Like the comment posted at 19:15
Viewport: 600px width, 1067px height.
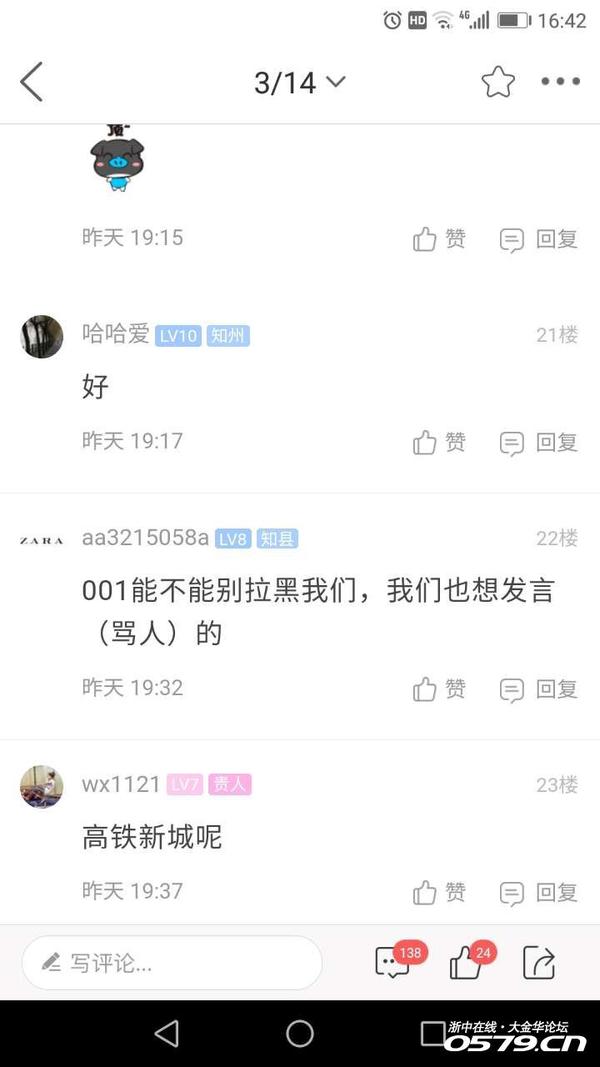[439, 239]
